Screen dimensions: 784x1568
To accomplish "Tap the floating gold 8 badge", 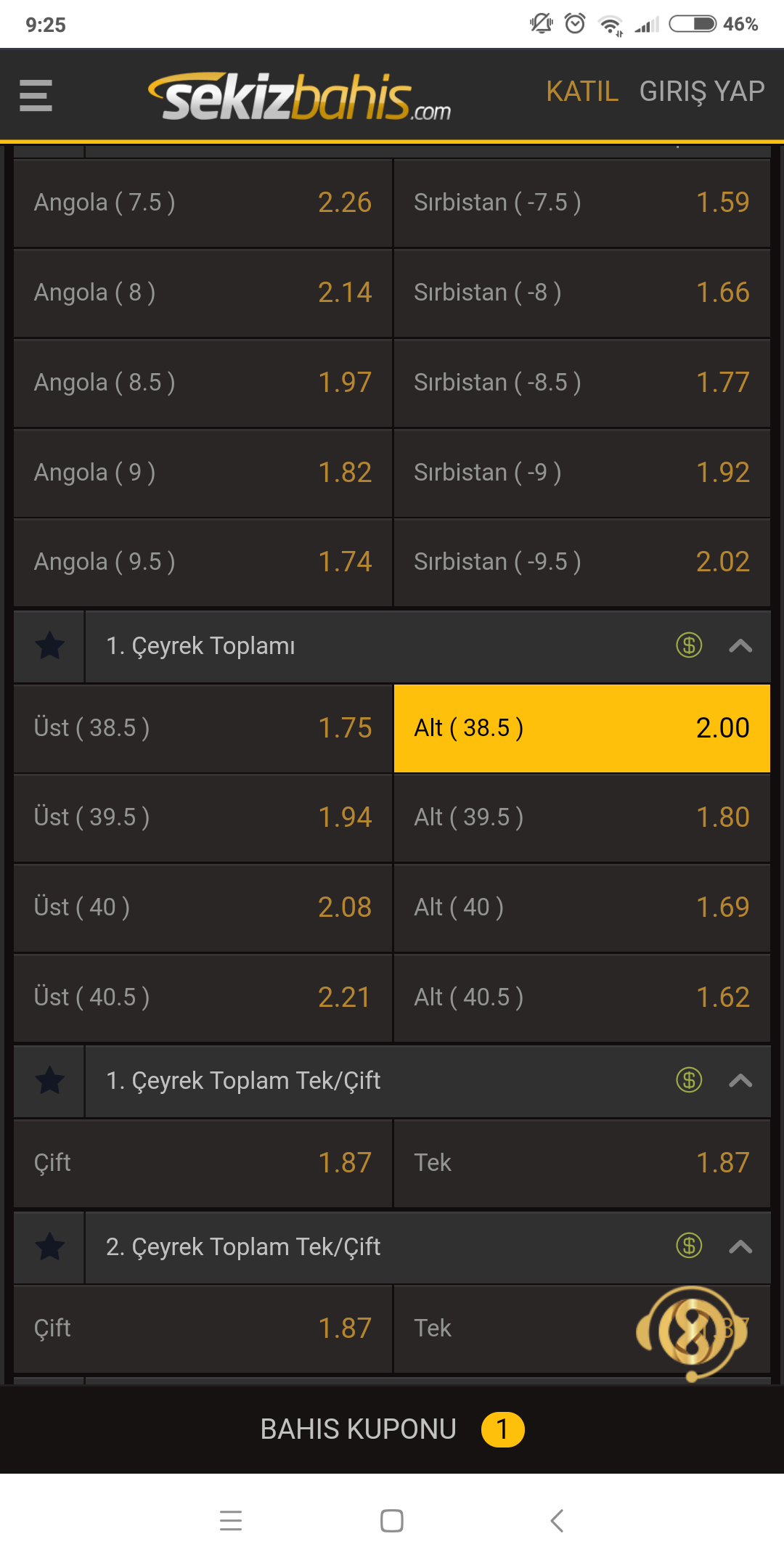I will click(x=691, y=1333).
